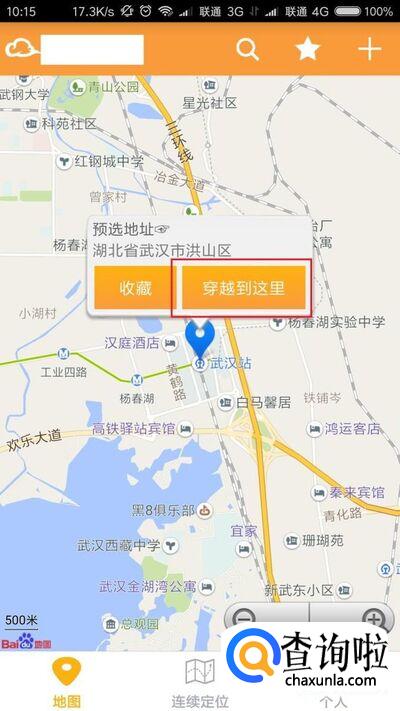The image size is (400, 711).
Task: Tap the 穿越到这里 button
Action: [244, 288]
